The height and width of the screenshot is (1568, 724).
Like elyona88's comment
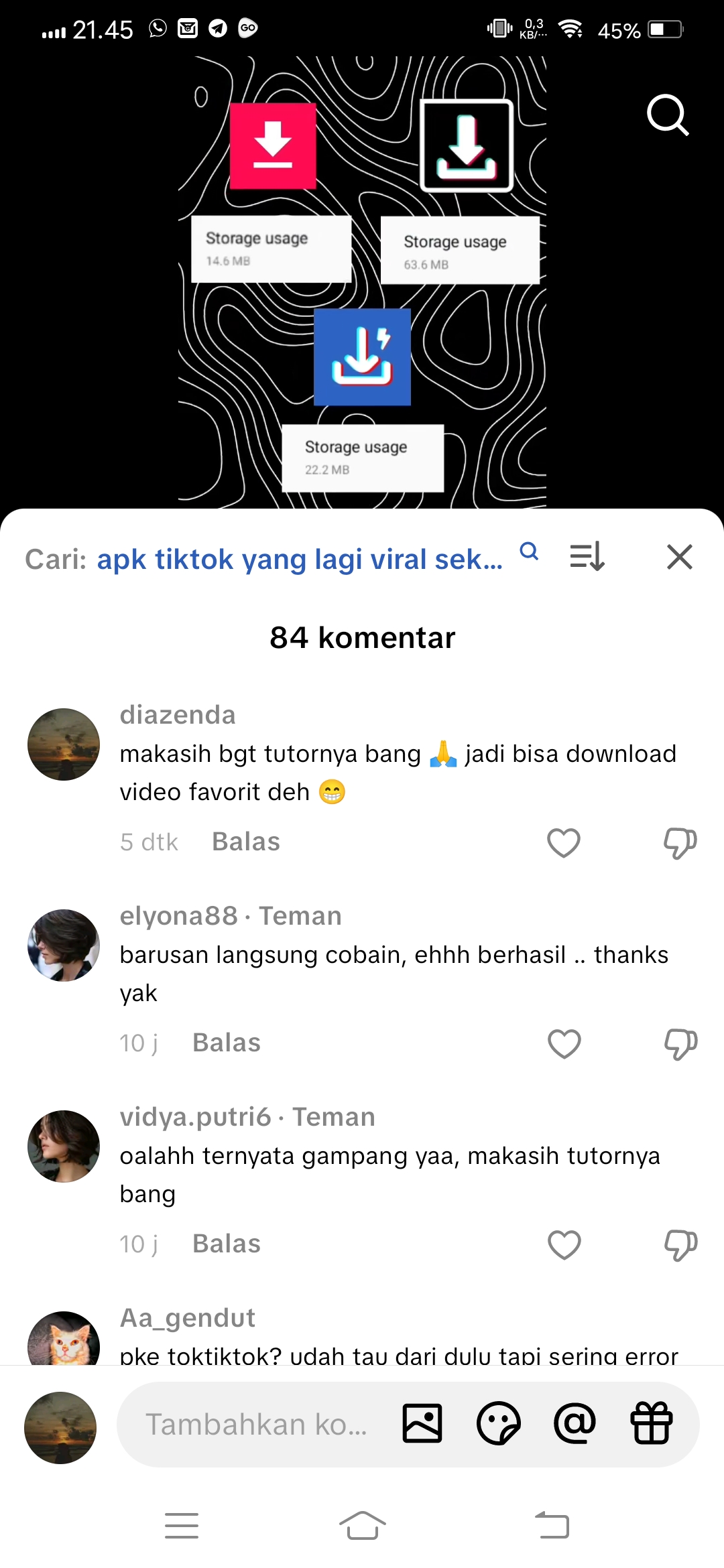pos(564,1043)
